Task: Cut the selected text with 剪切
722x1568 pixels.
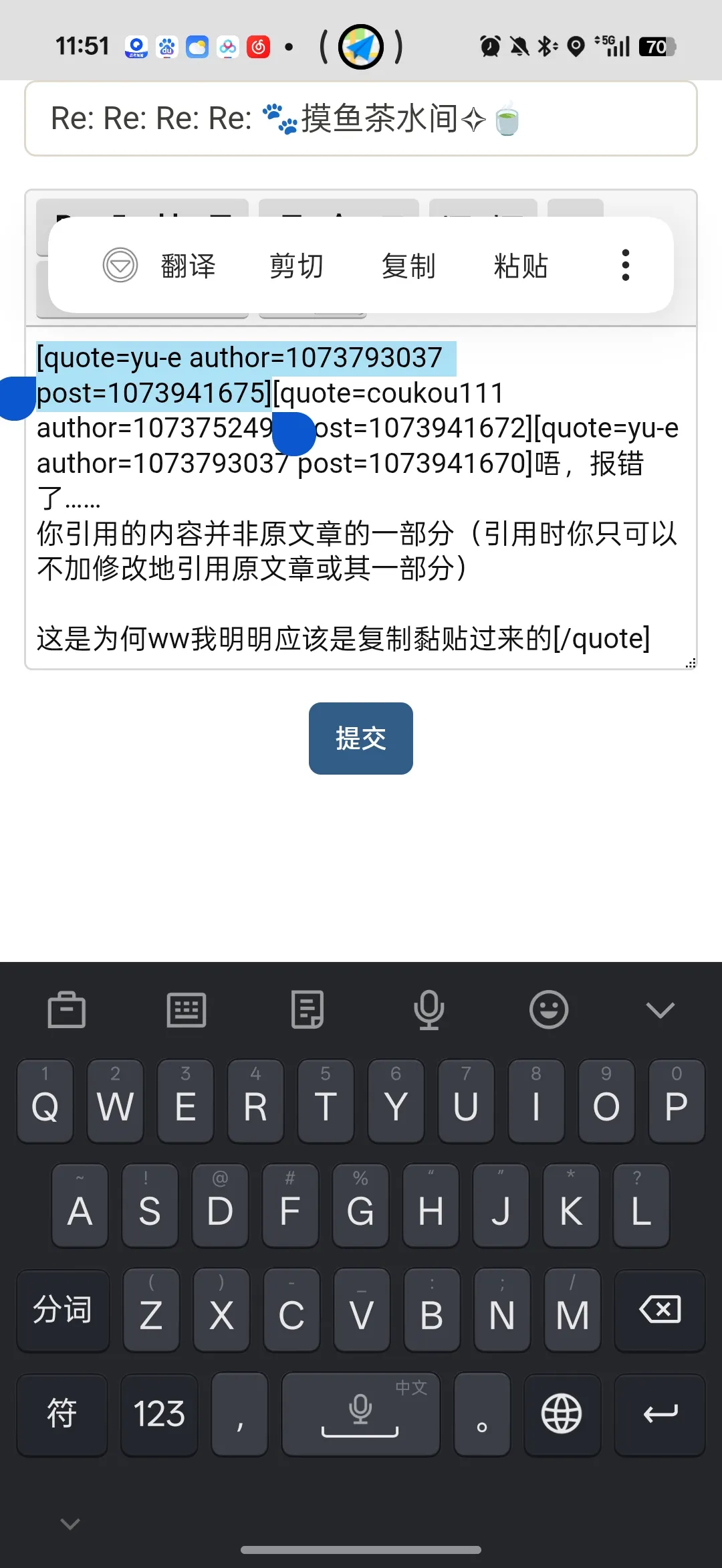Action: [296, 266]
